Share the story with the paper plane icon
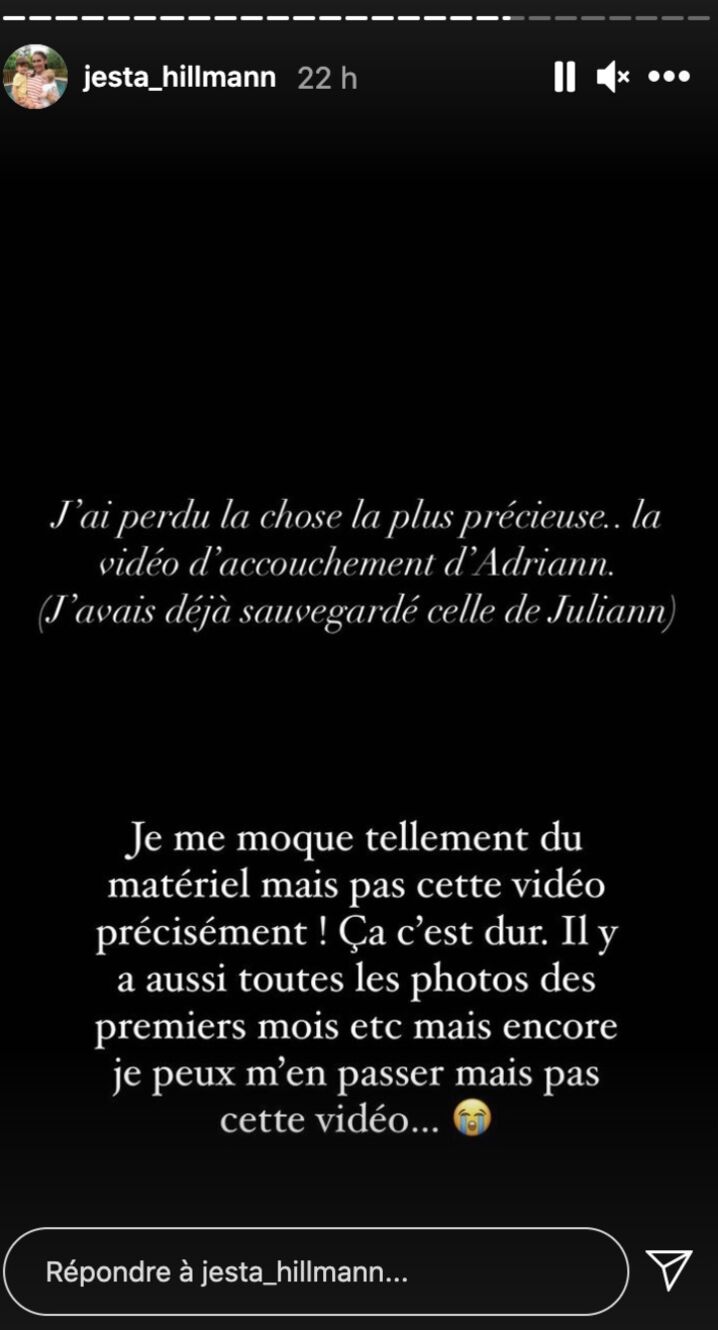This screenshot has height=1330, width=718. (669, 1270)
